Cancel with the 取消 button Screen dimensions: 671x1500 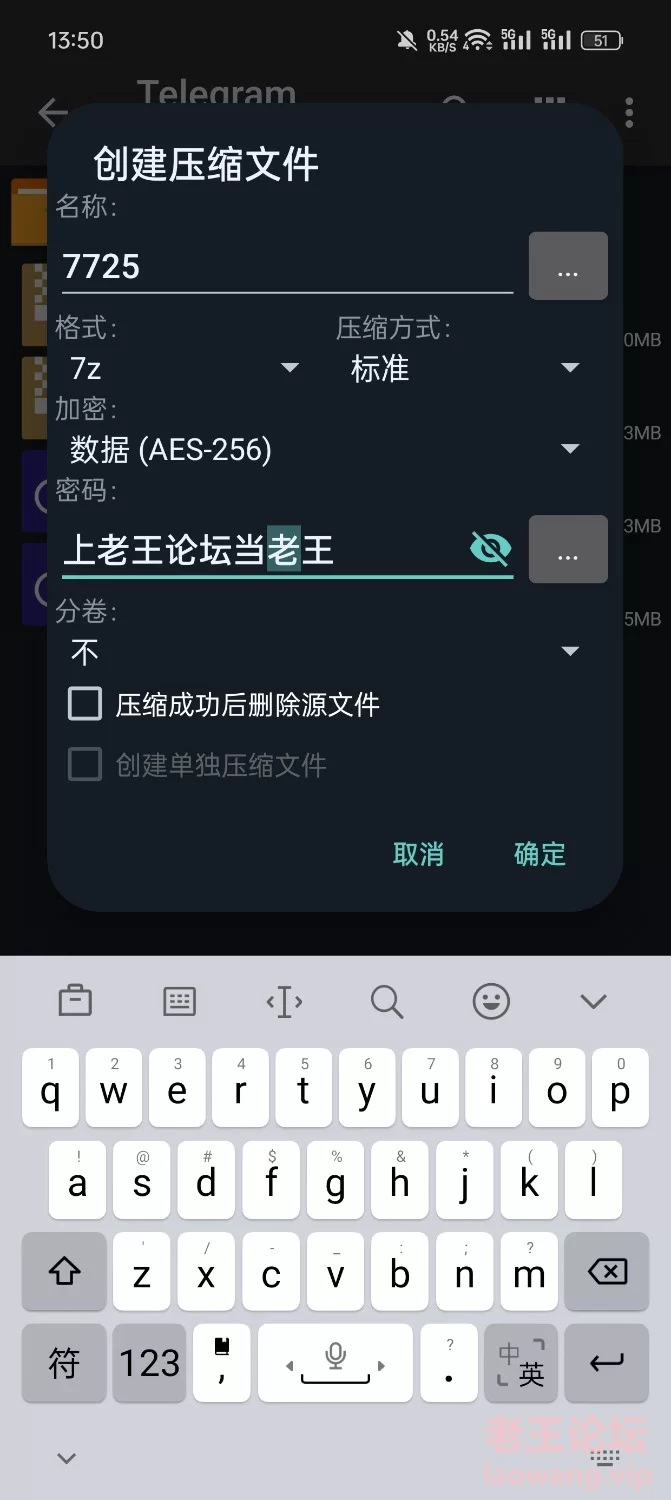(418, 854)
